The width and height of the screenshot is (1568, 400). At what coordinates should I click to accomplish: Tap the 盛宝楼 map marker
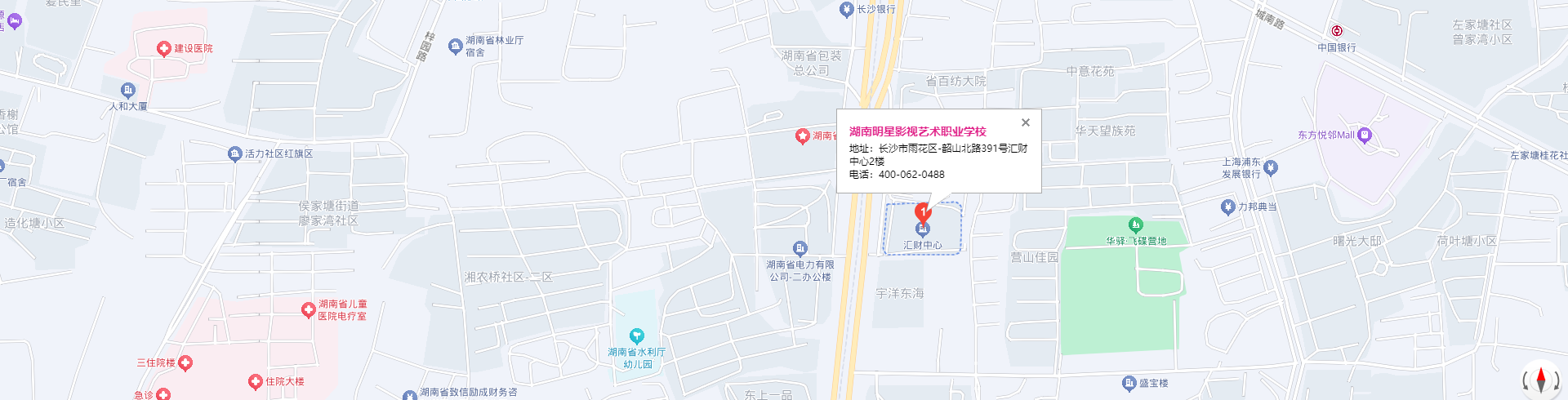[1129, 383]
